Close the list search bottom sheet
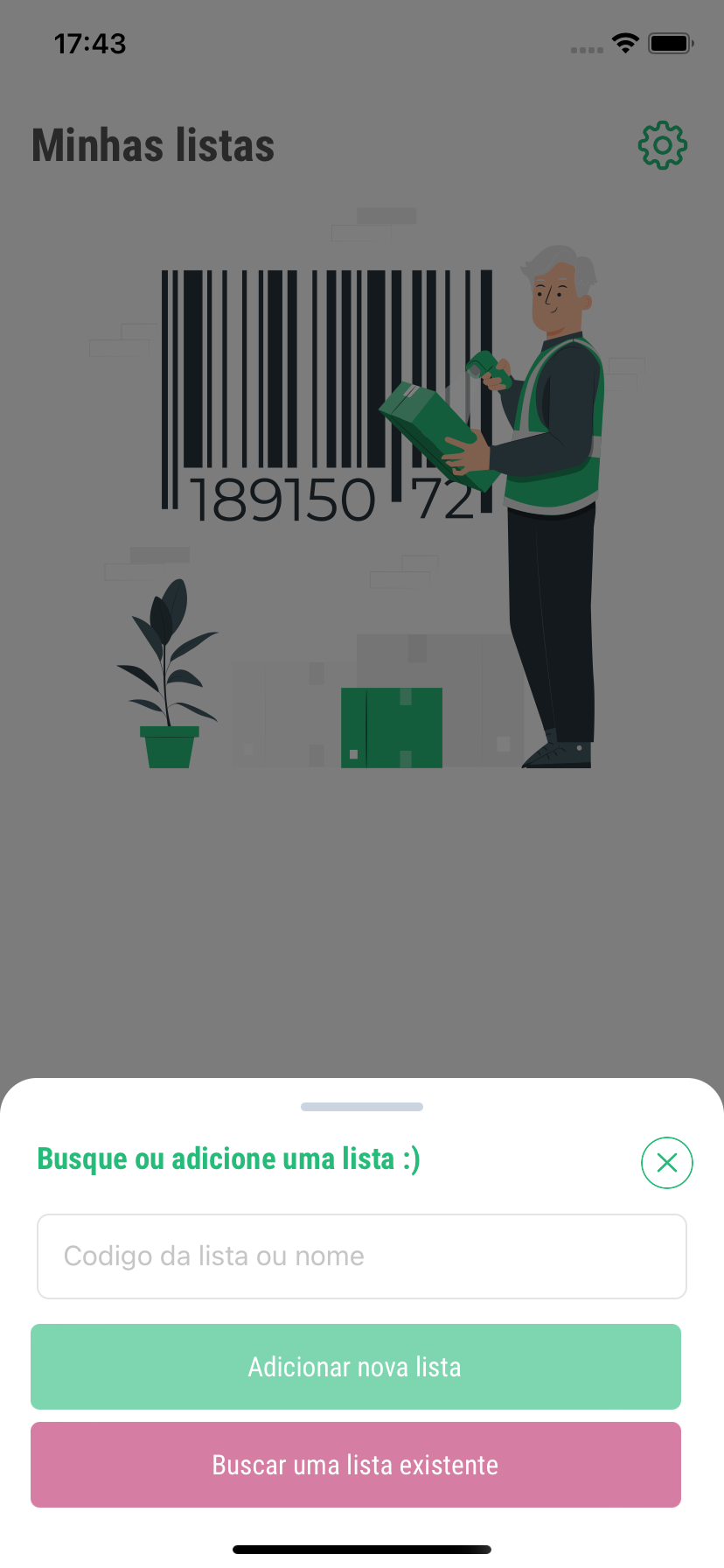Image resolution: width=724 pixels, height=1568 pixels. (x=666, y=1163)
